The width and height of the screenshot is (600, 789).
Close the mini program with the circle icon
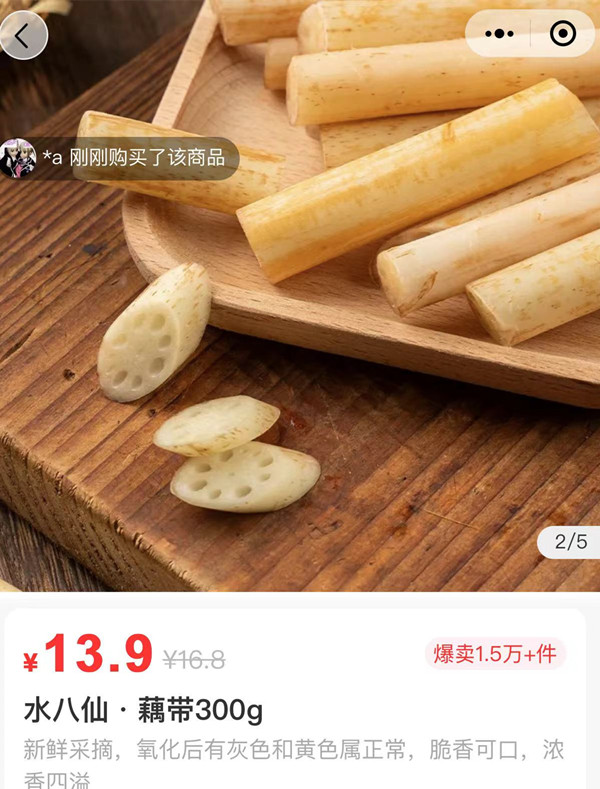pyautogui.click(x=563, y=34)
